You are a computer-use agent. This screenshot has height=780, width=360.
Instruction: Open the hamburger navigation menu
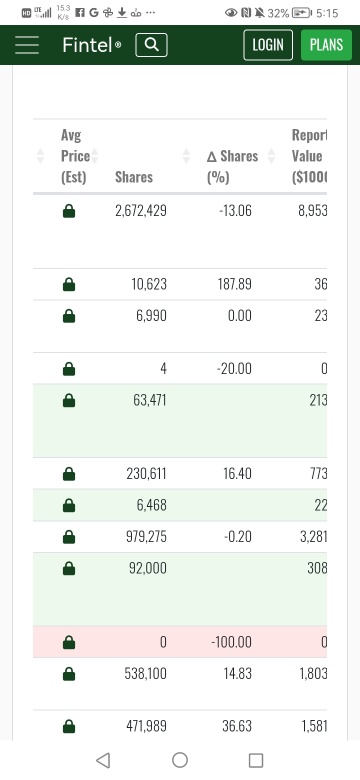tap(27, 45)
